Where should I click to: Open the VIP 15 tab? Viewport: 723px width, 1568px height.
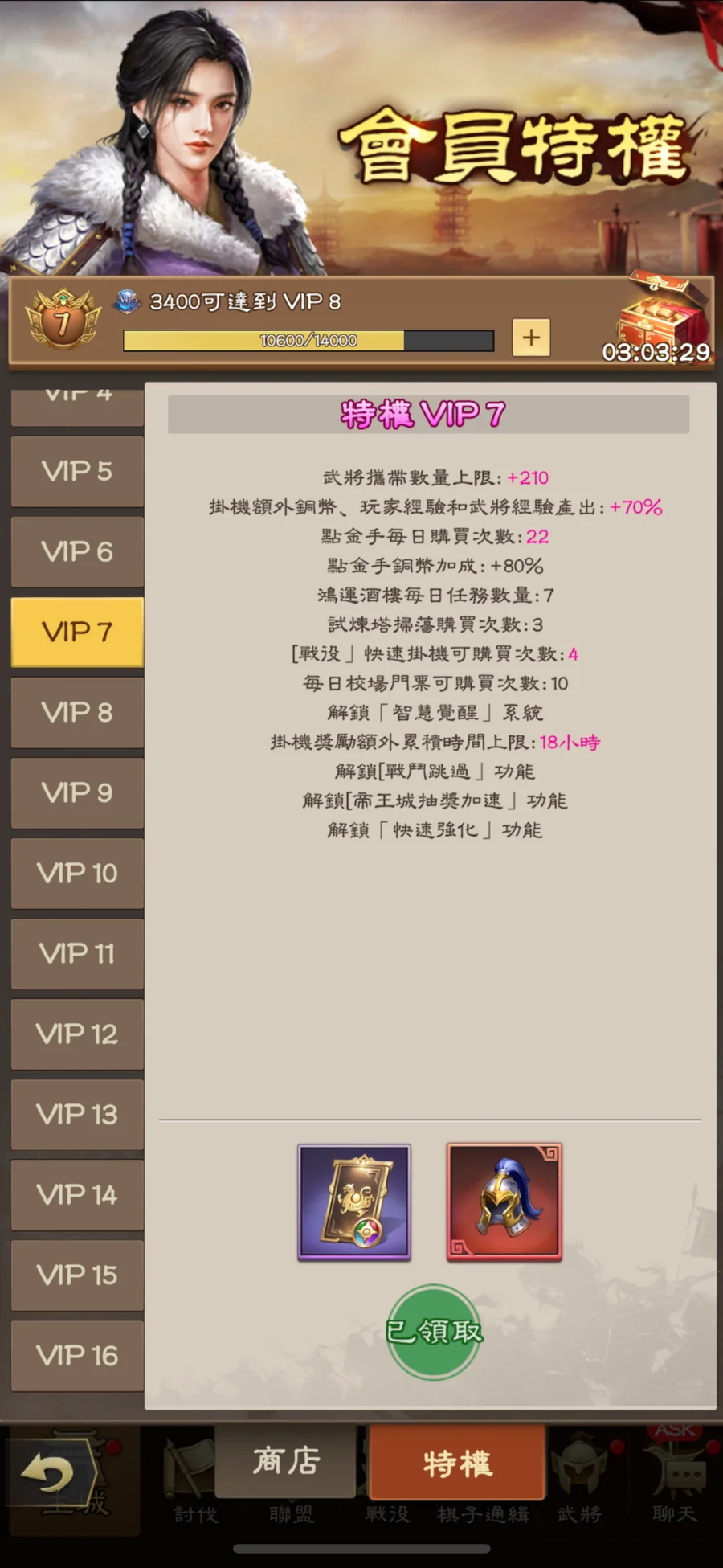pyautogui.click(x=77, y=1275)
